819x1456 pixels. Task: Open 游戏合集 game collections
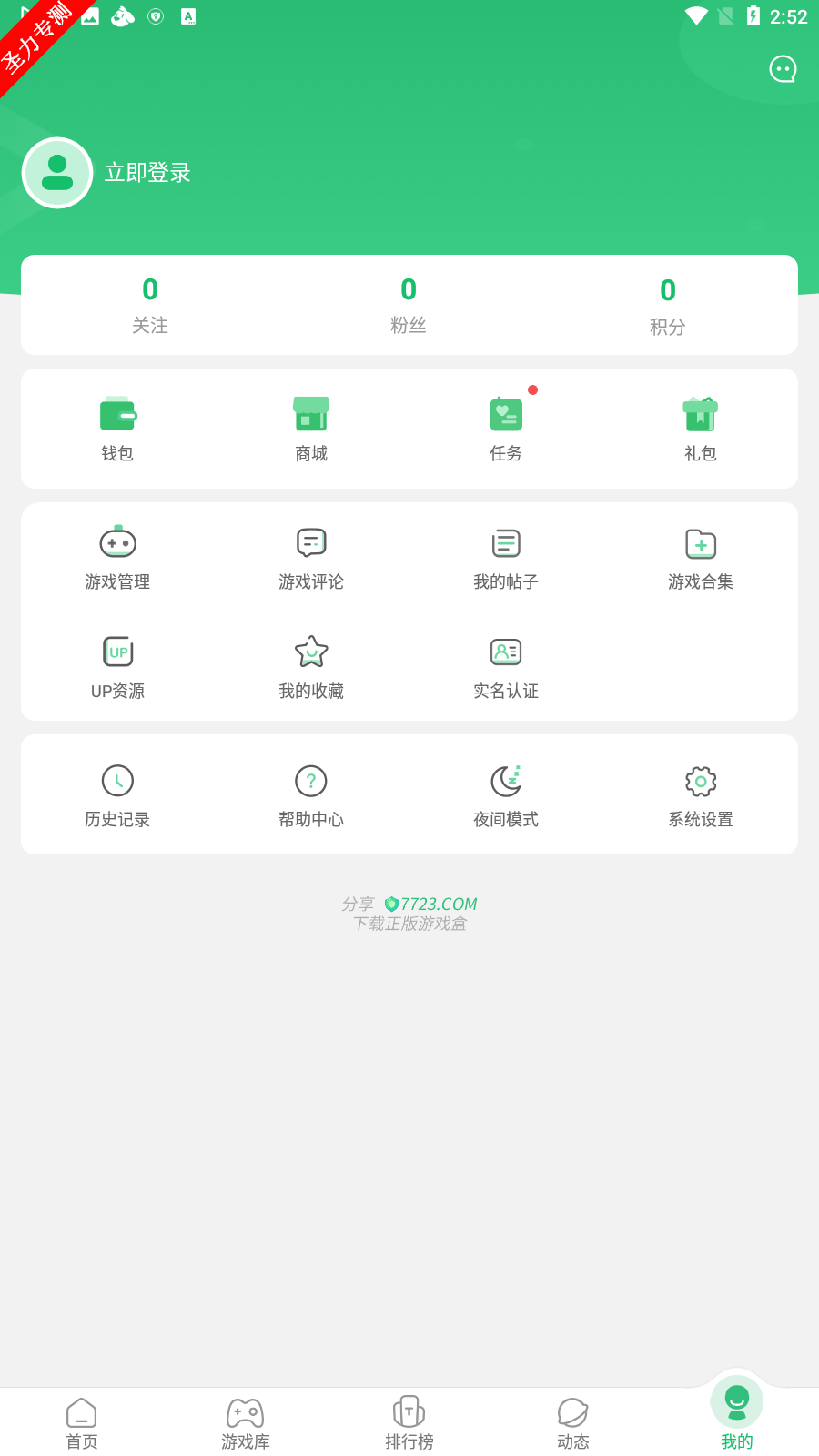pos(701,558)
